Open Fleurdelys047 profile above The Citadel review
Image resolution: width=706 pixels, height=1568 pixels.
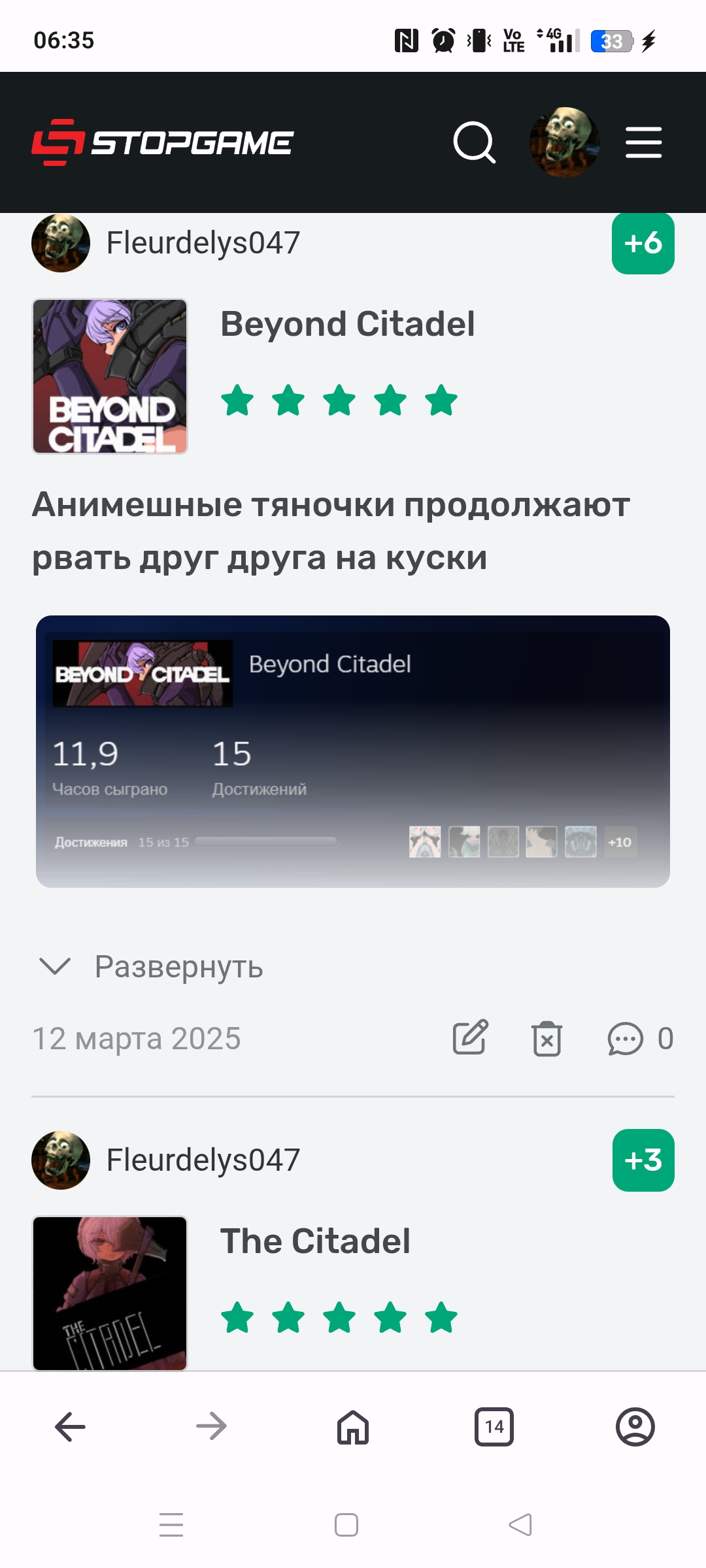(x=203, y=1160)
